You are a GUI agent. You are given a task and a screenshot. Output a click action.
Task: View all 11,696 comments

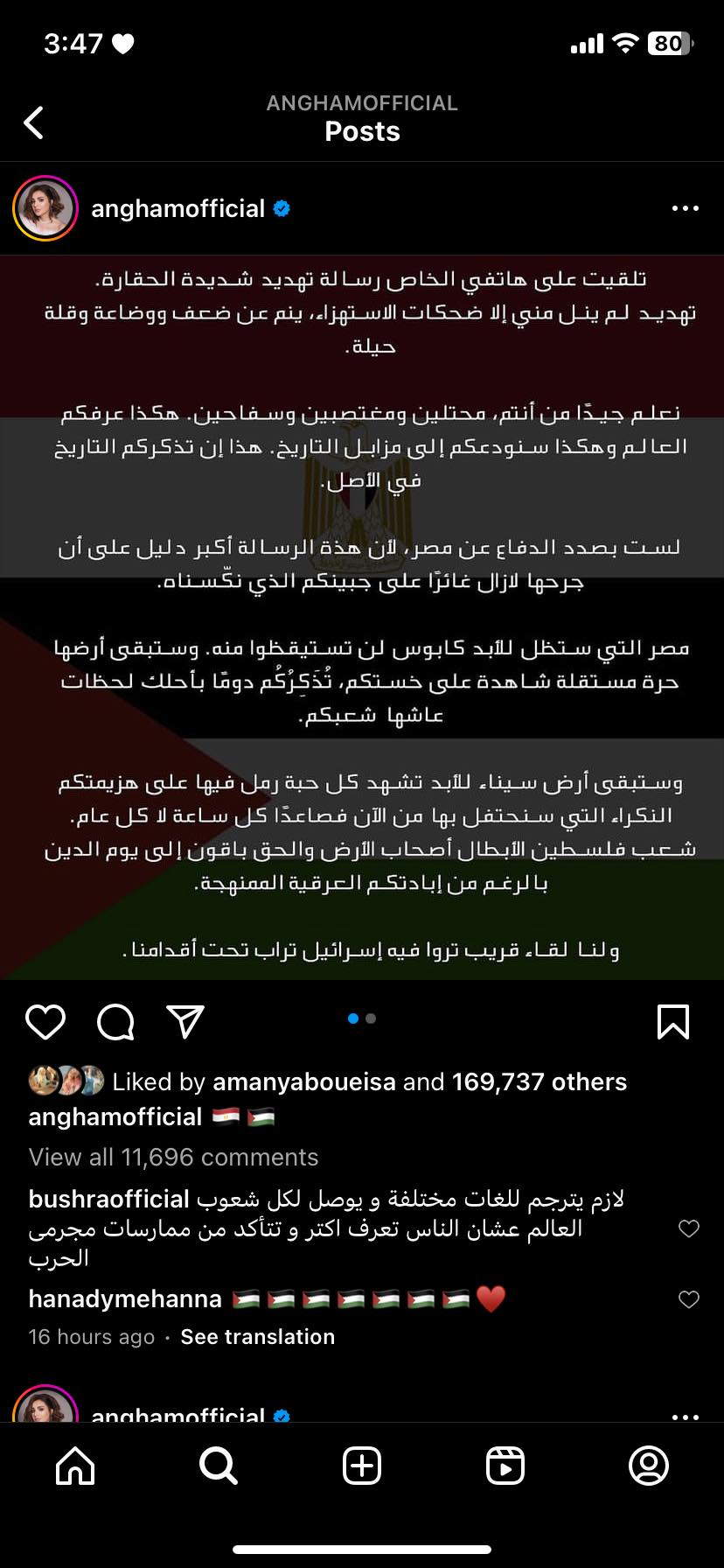173,1157
